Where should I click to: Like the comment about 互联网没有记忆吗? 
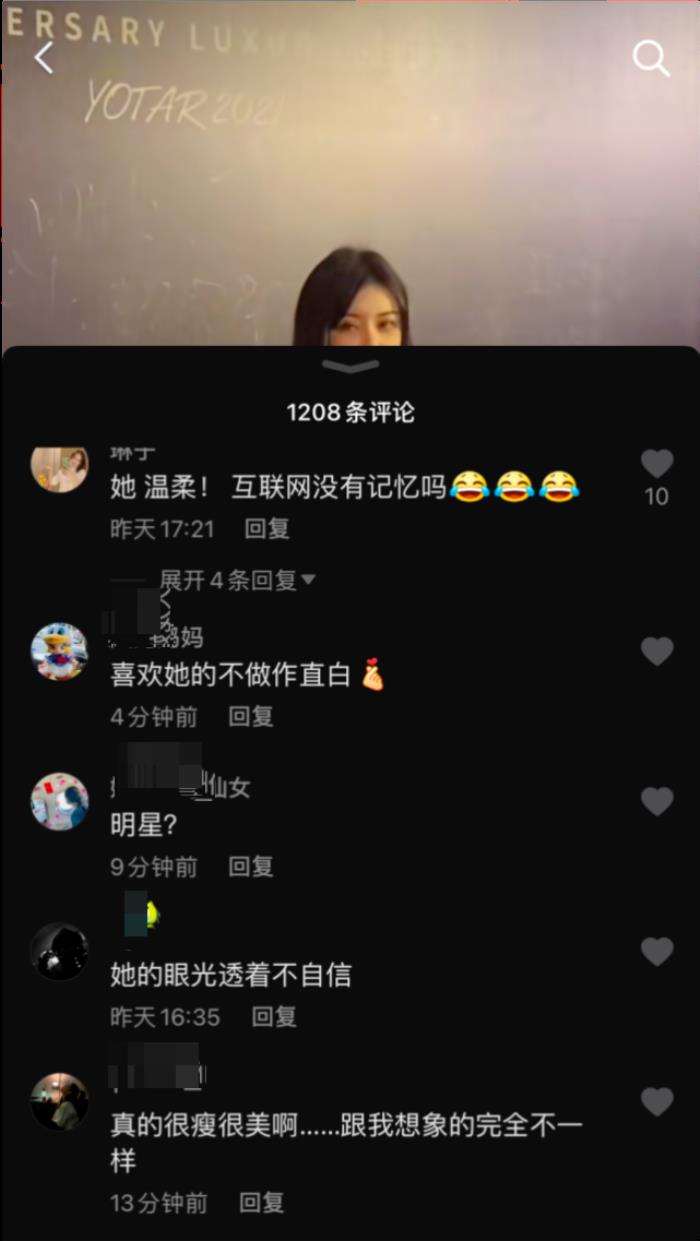[657, 464]
